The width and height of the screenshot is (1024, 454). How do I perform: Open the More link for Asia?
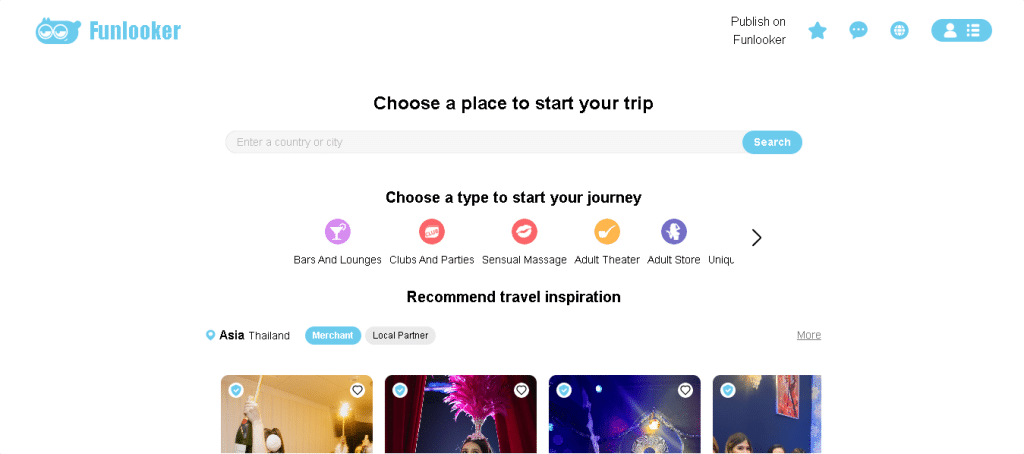click(x=808, y=335)
